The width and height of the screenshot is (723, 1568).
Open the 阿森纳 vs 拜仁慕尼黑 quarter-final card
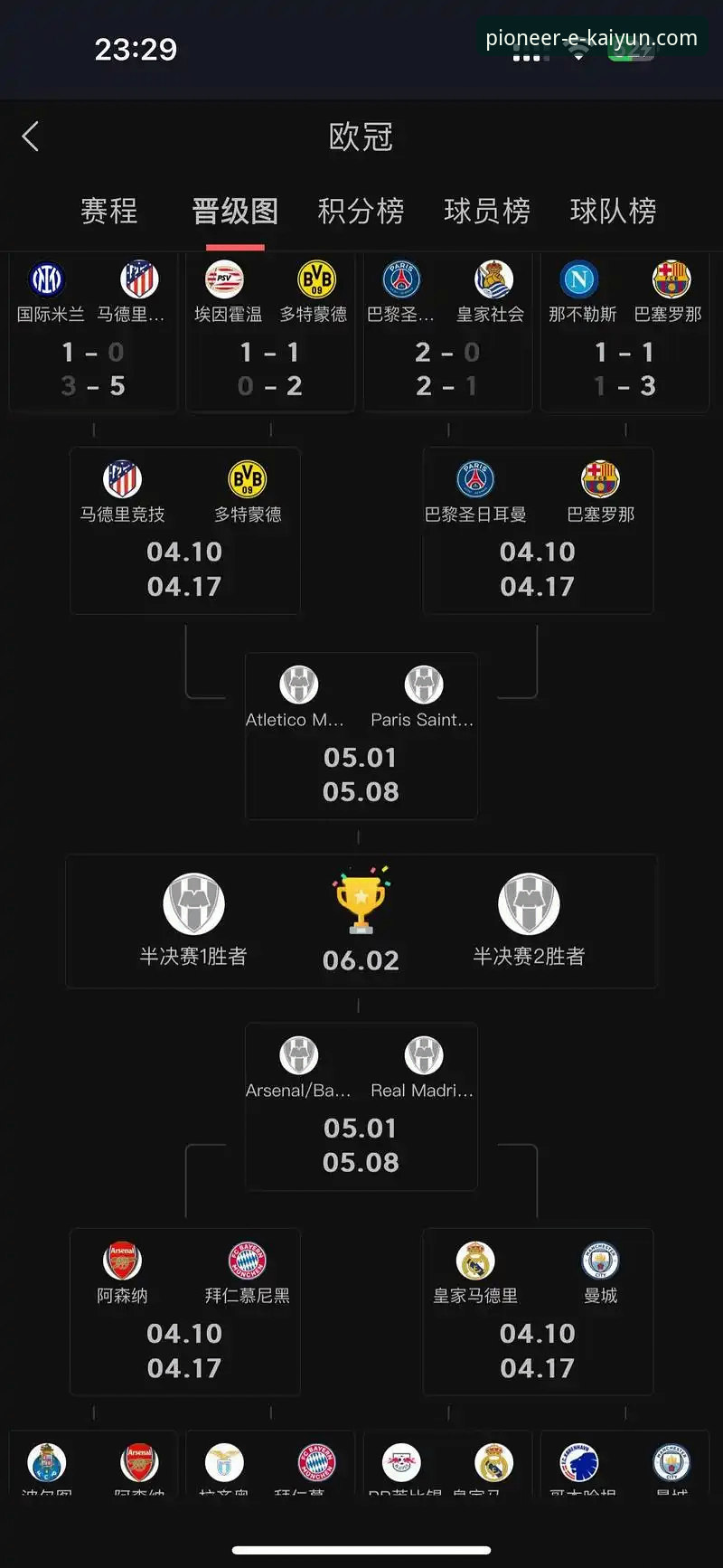184,1313
